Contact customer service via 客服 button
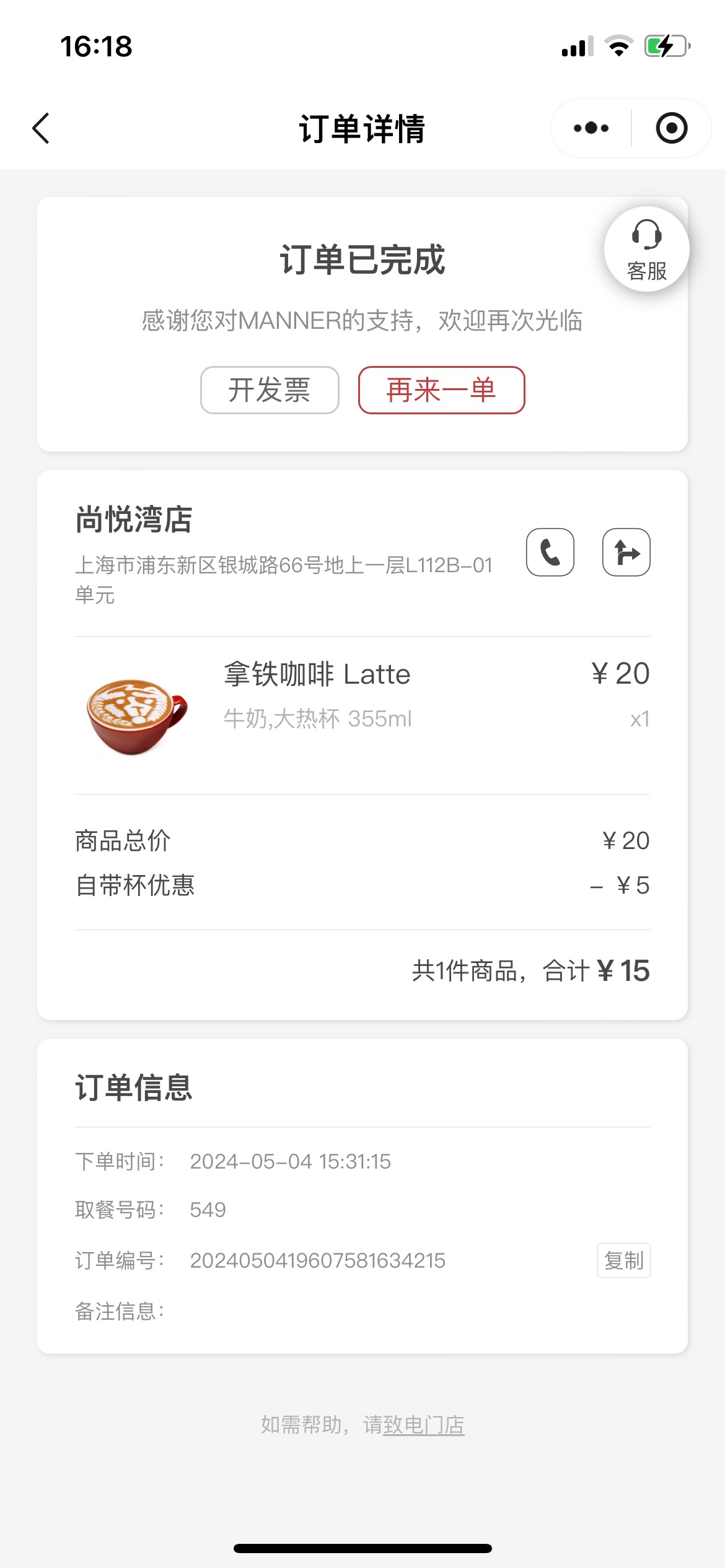This screenshot has width=725, height=1568. pyautogui.click(x=647, y=249)
